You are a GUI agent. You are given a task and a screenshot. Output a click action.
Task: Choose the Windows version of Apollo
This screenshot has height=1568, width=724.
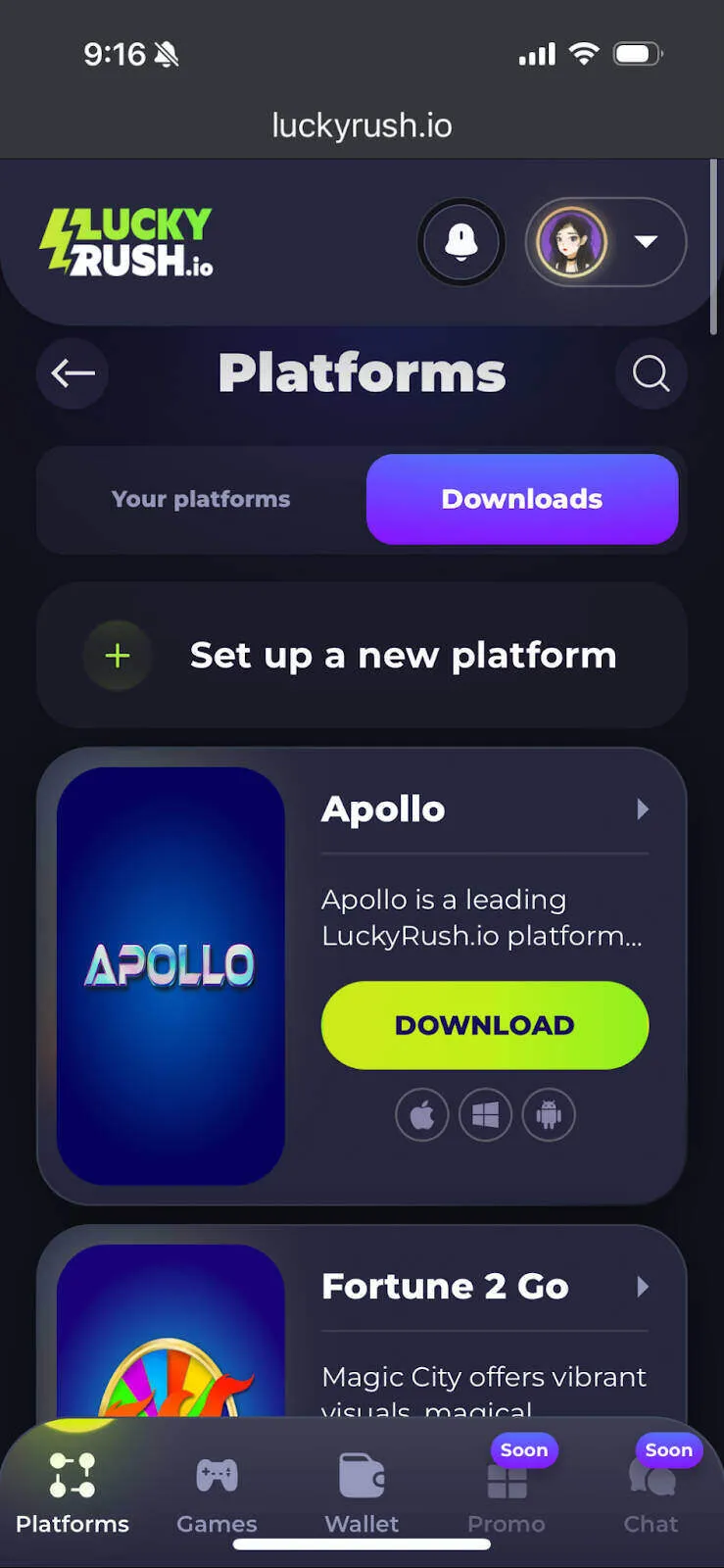486,1115
